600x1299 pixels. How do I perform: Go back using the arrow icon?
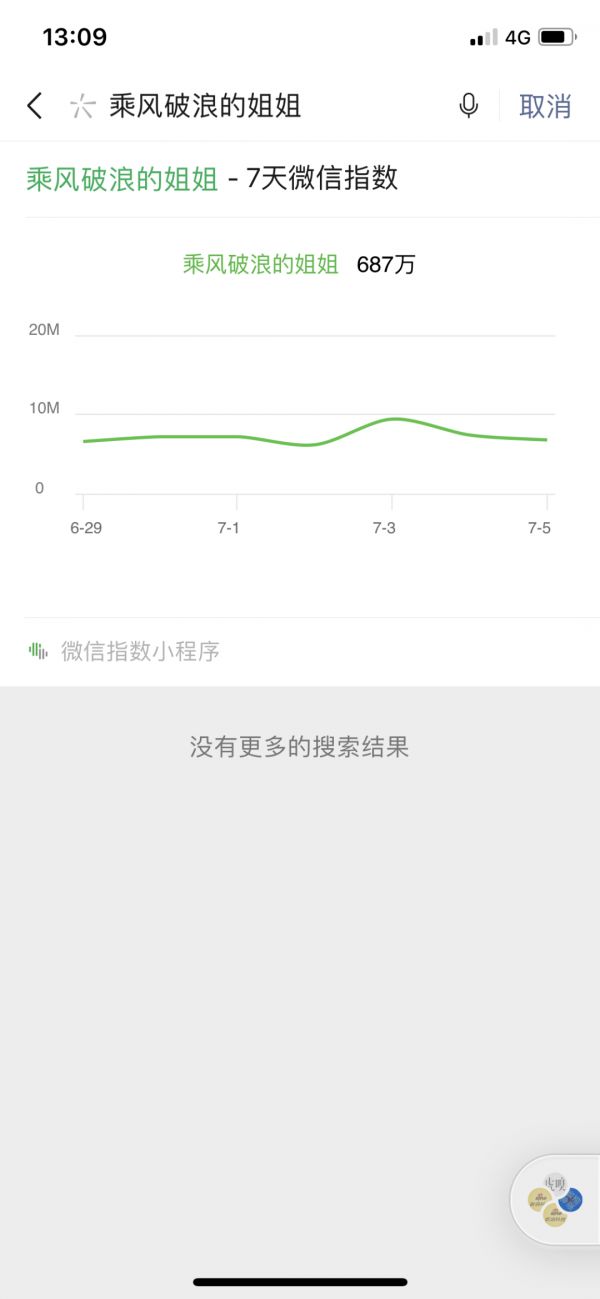tap(35, 106)
